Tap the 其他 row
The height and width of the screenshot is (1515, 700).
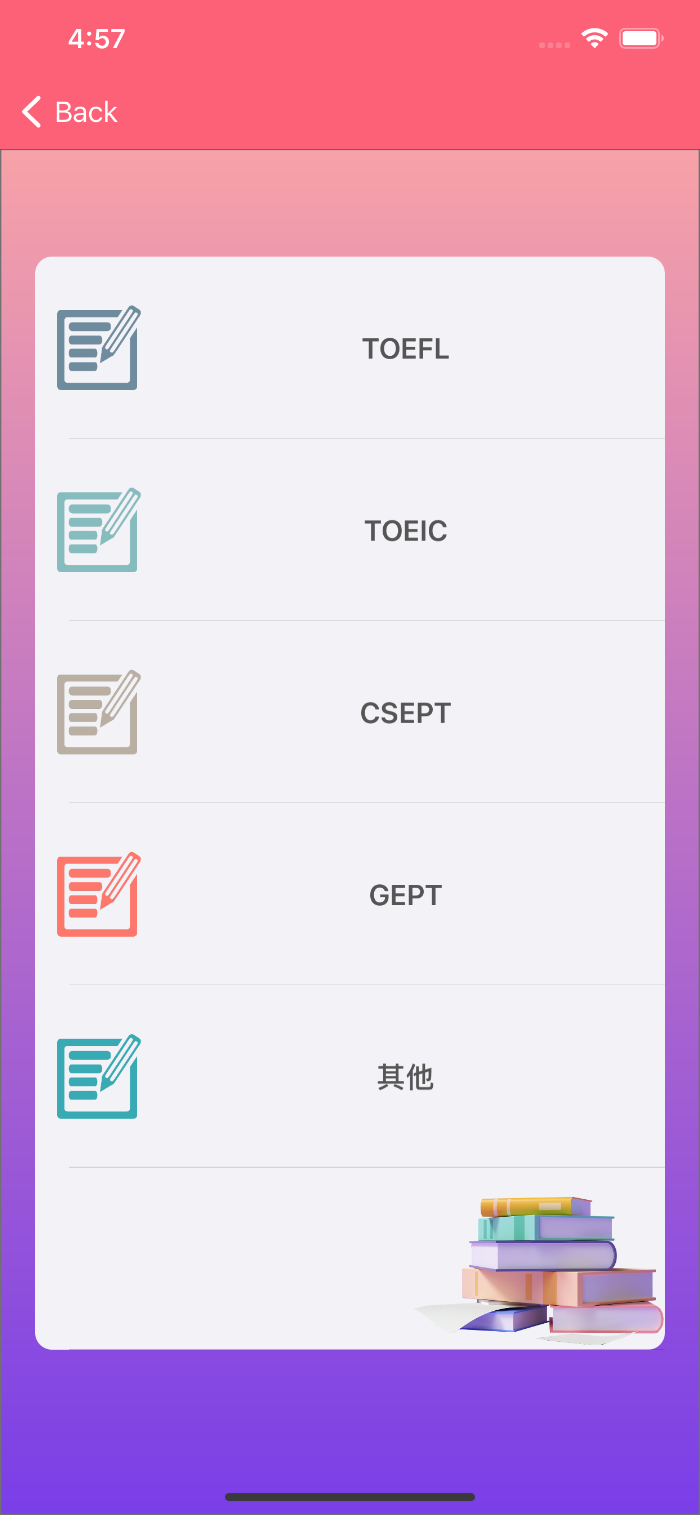pos(405,1077)
